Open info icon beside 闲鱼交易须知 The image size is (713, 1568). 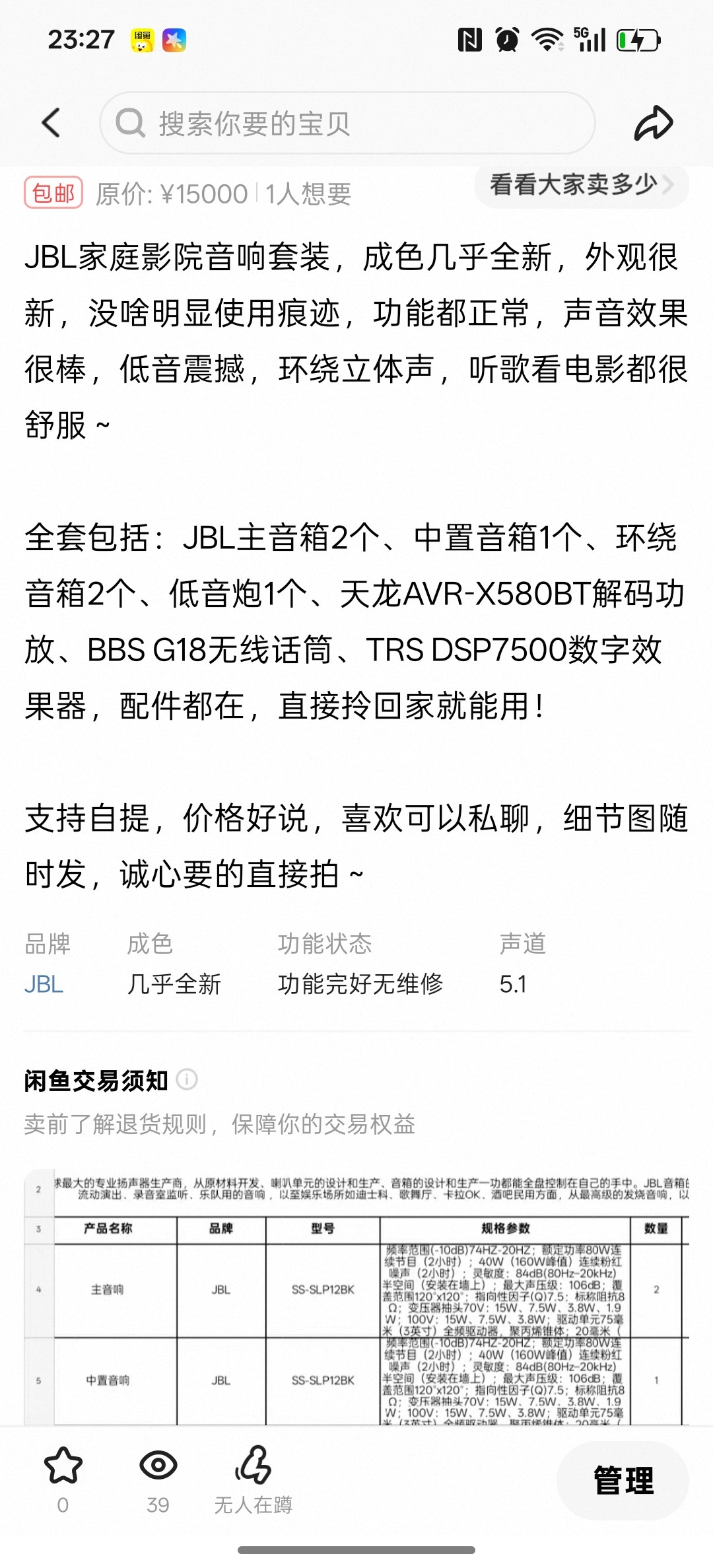tap(187, 1080)
